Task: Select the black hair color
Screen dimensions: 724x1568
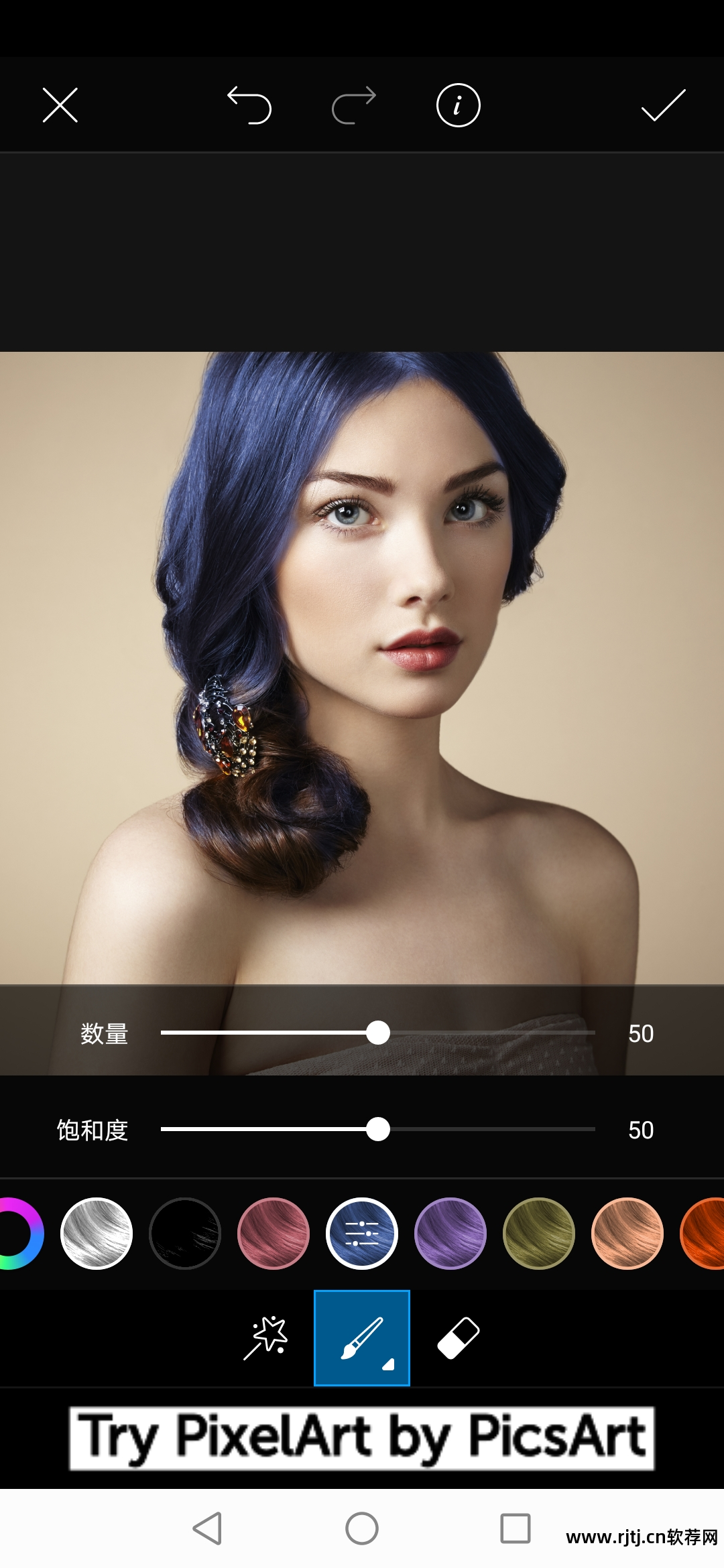Action: (185, 1234)
